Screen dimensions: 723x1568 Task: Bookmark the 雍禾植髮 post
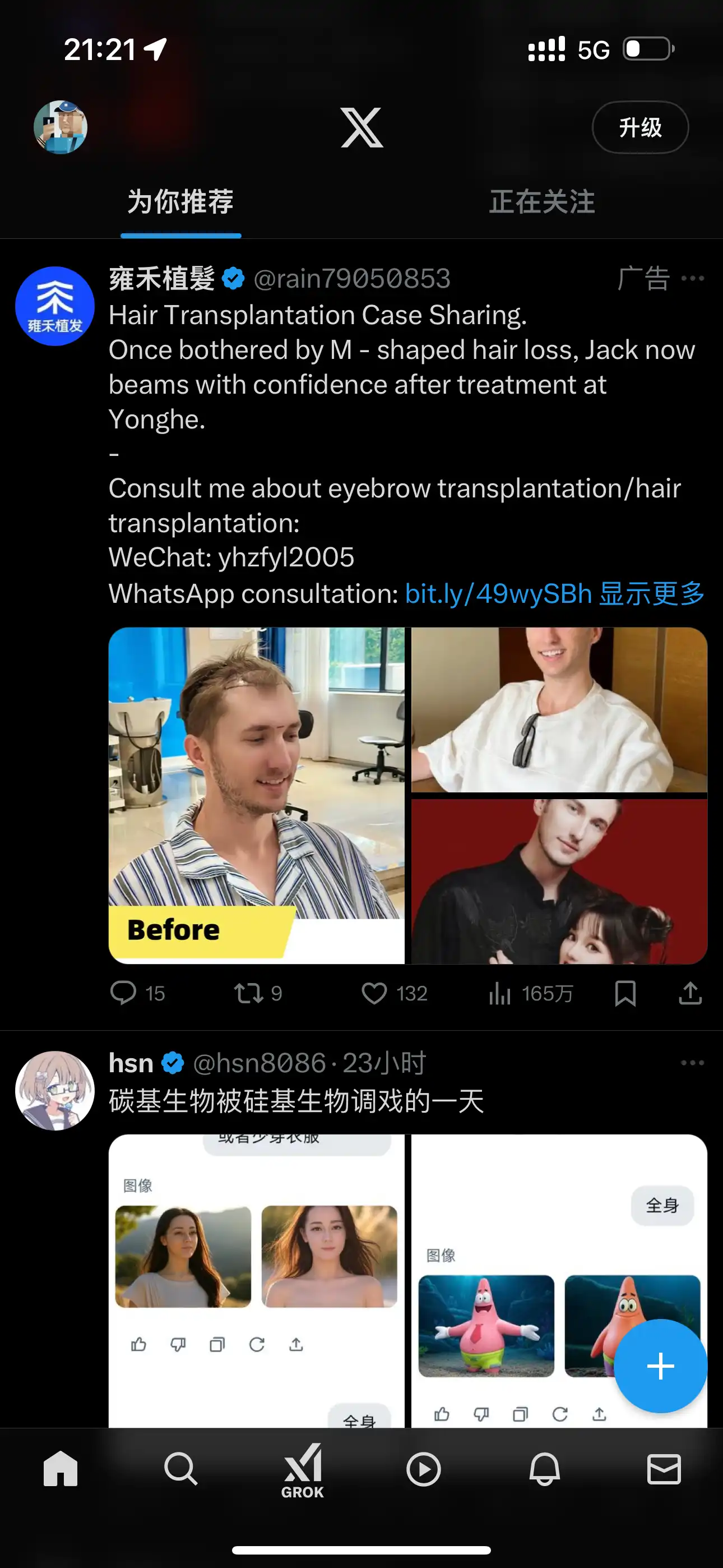click(x=625, y=993)
